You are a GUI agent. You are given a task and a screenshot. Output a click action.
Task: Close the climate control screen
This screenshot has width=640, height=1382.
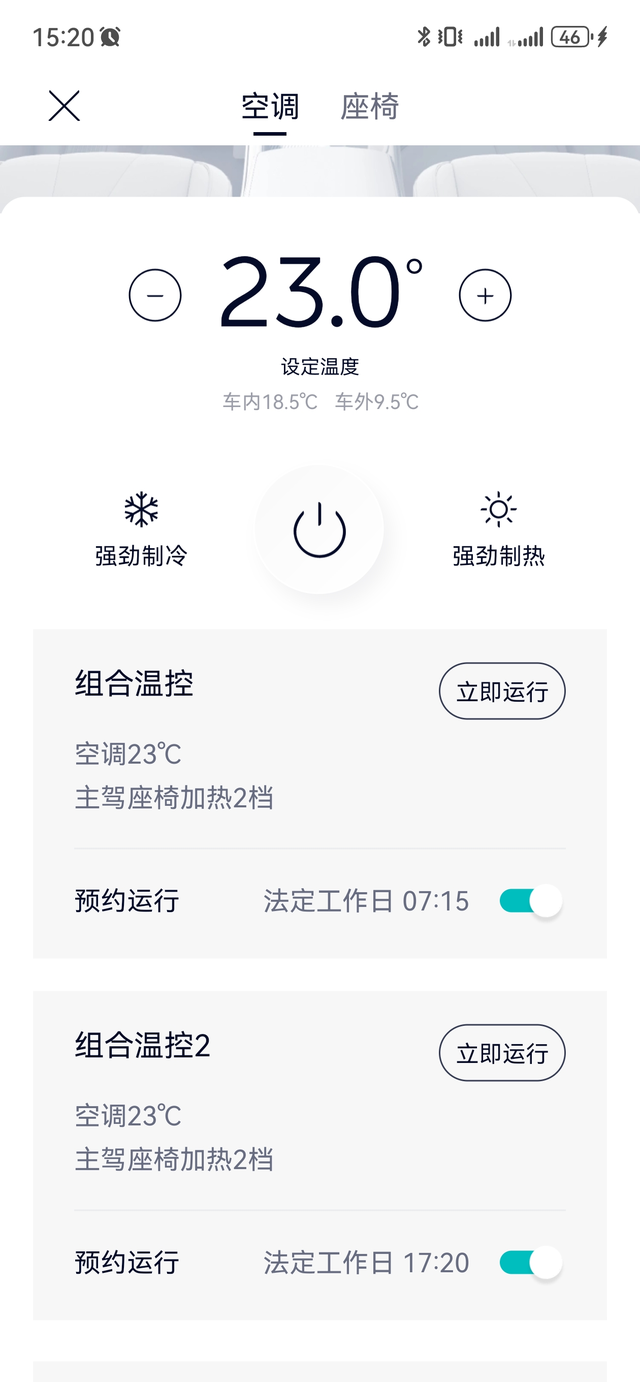(64, 105)
